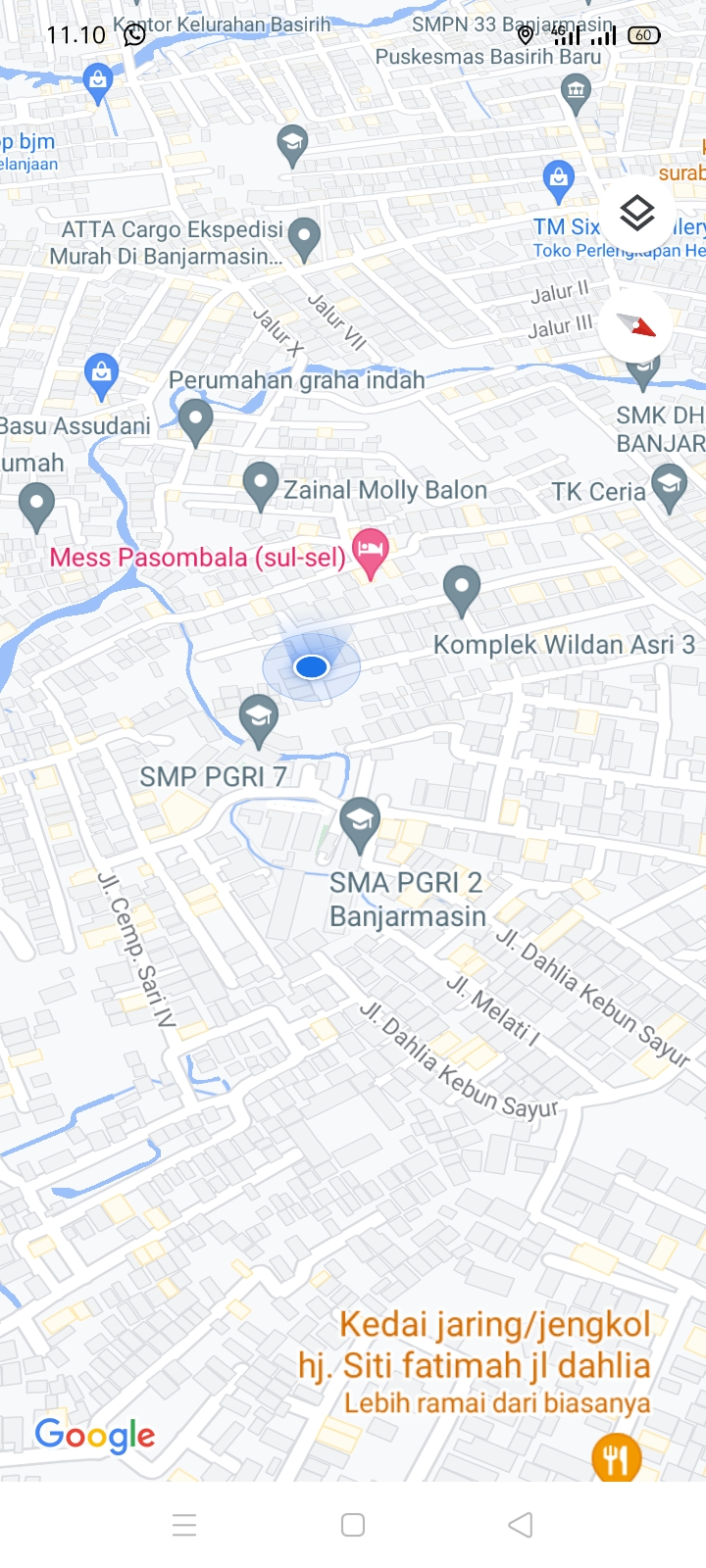Open the Zainal Molly Balon place pin
This screenshot has height=1568, width=706.
point(261,484)
